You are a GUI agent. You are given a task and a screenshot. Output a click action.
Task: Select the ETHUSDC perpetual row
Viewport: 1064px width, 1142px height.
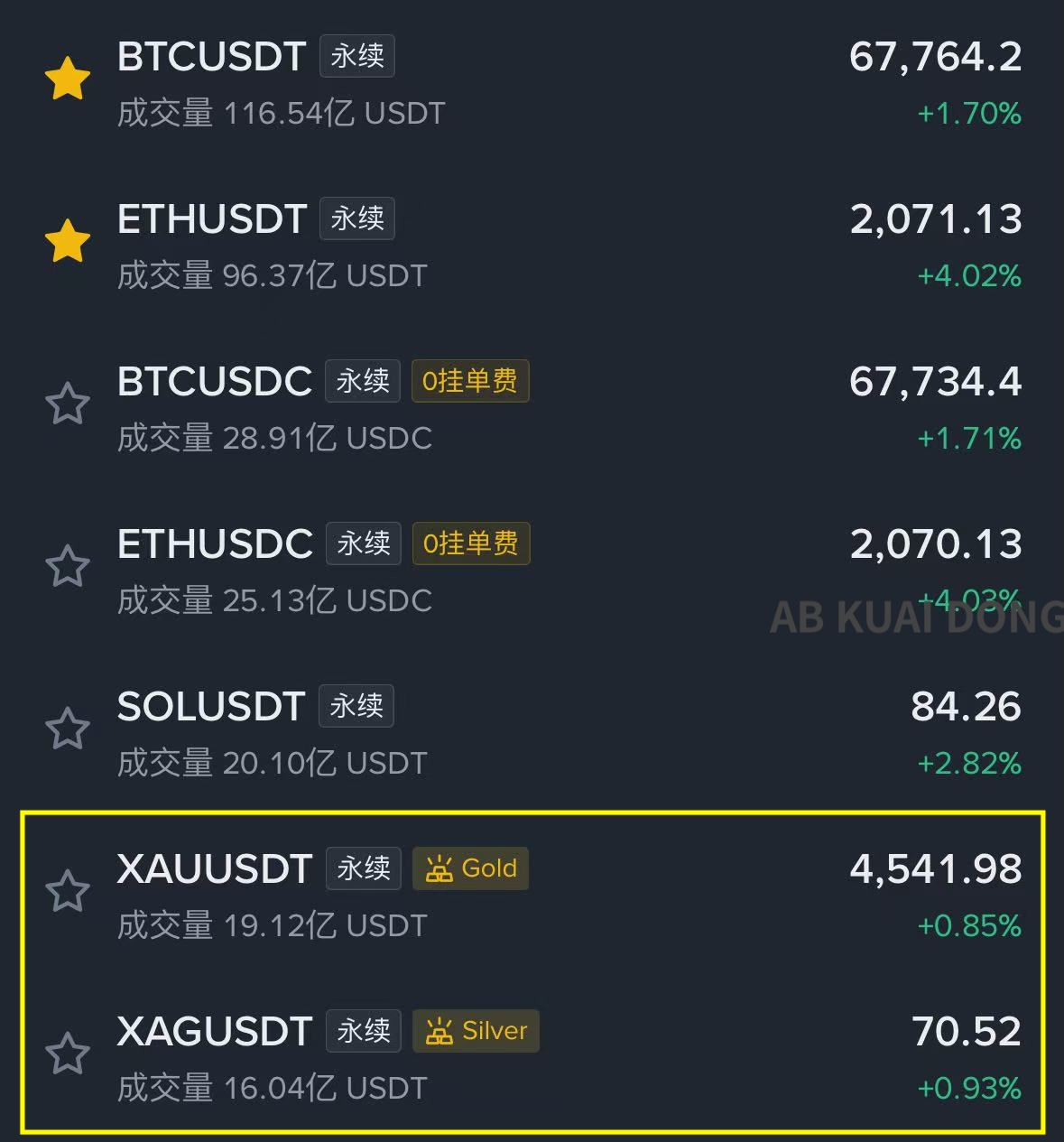[215, 544]
